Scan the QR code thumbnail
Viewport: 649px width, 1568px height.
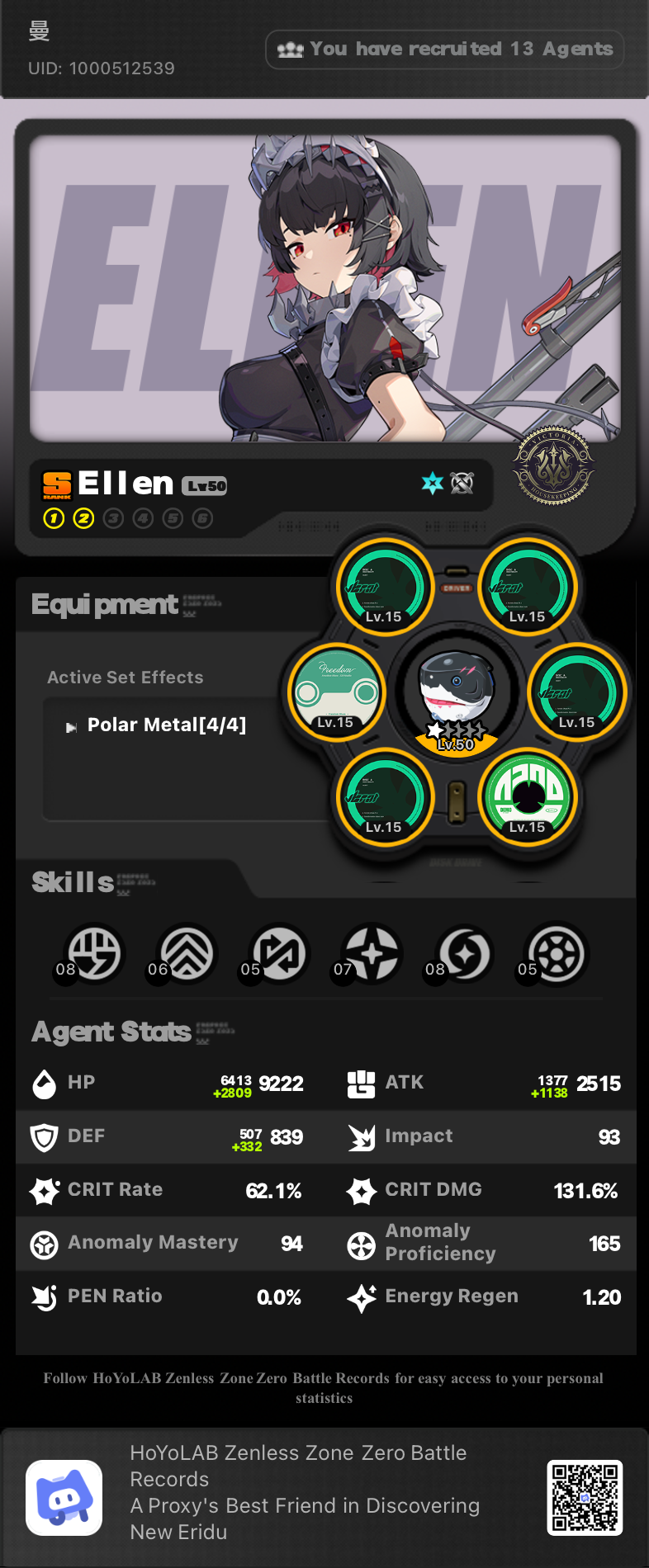click(x=585, y=1497)
